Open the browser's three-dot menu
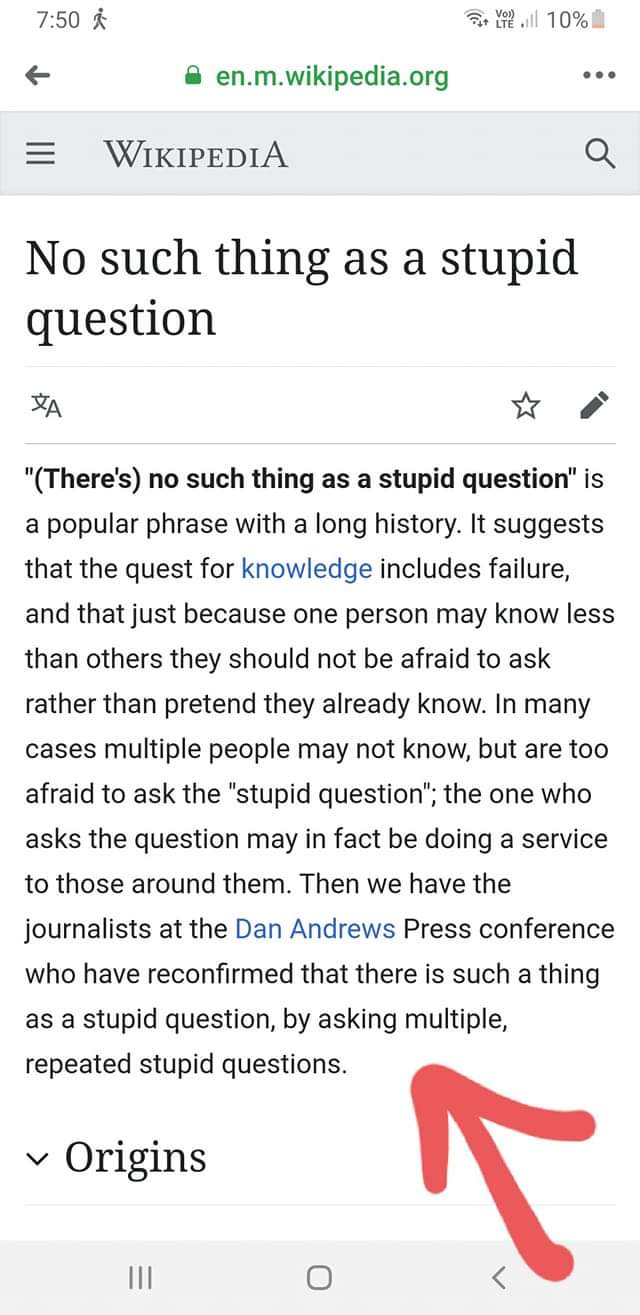The width and height of the screenshot is (640, 1315). (x=598, y=76)
